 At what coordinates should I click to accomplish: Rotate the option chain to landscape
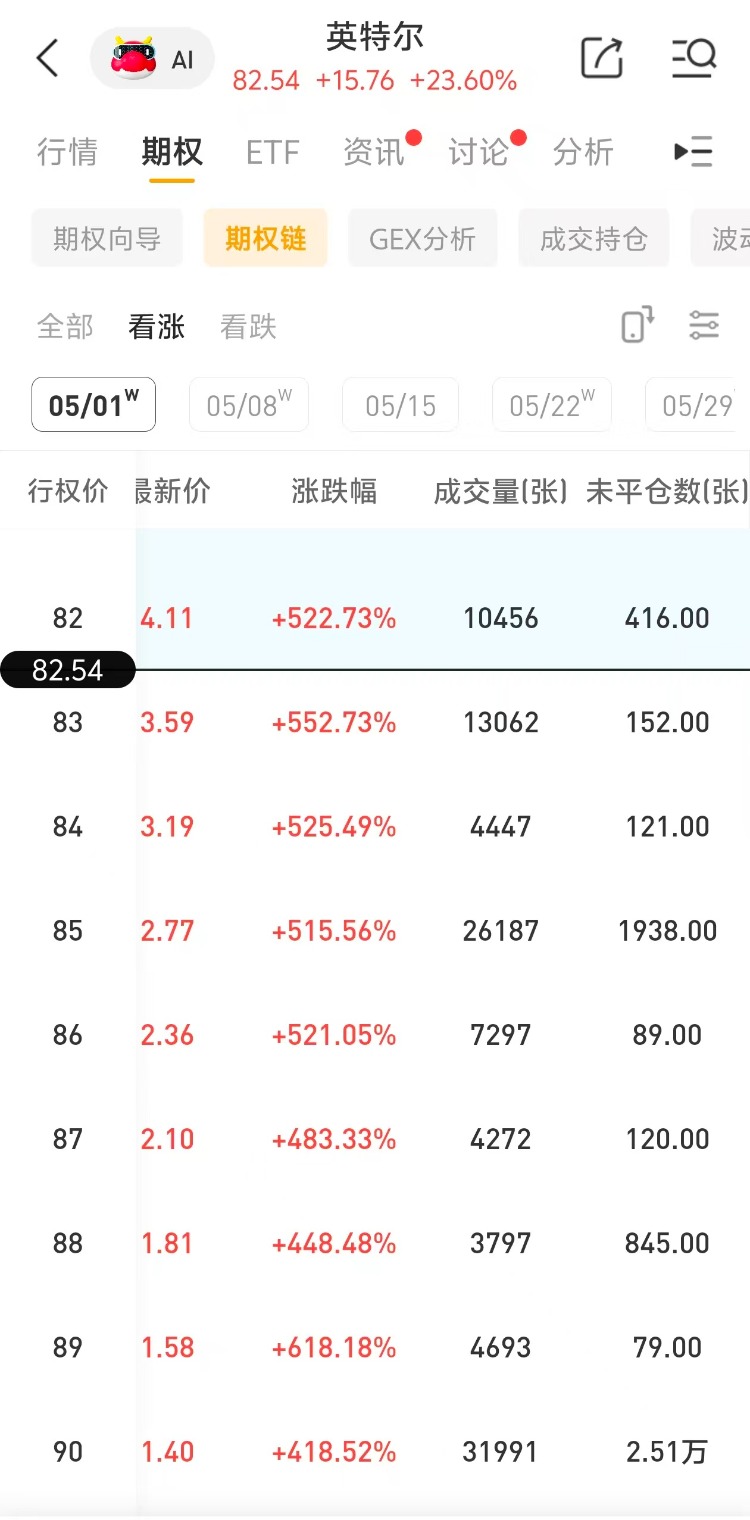coord(637,325)
